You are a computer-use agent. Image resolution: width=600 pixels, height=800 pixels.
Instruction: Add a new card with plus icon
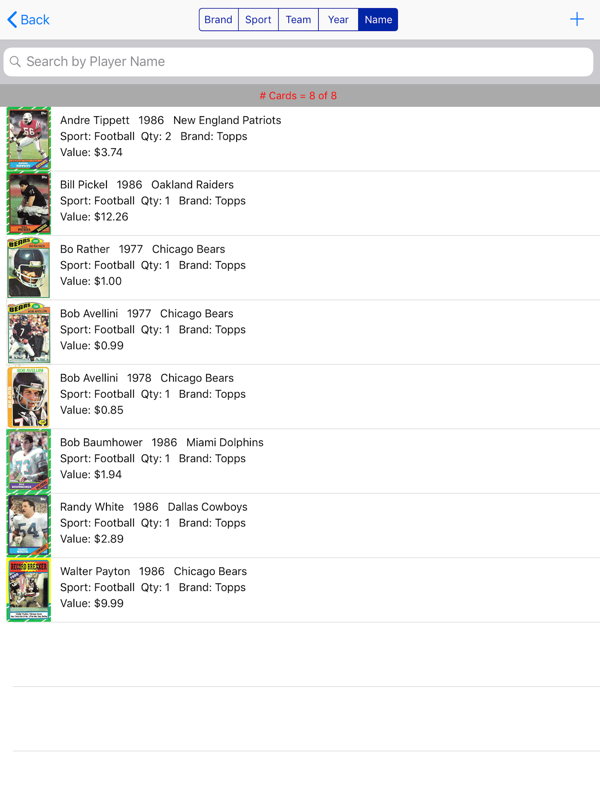[x=577, y=19]
